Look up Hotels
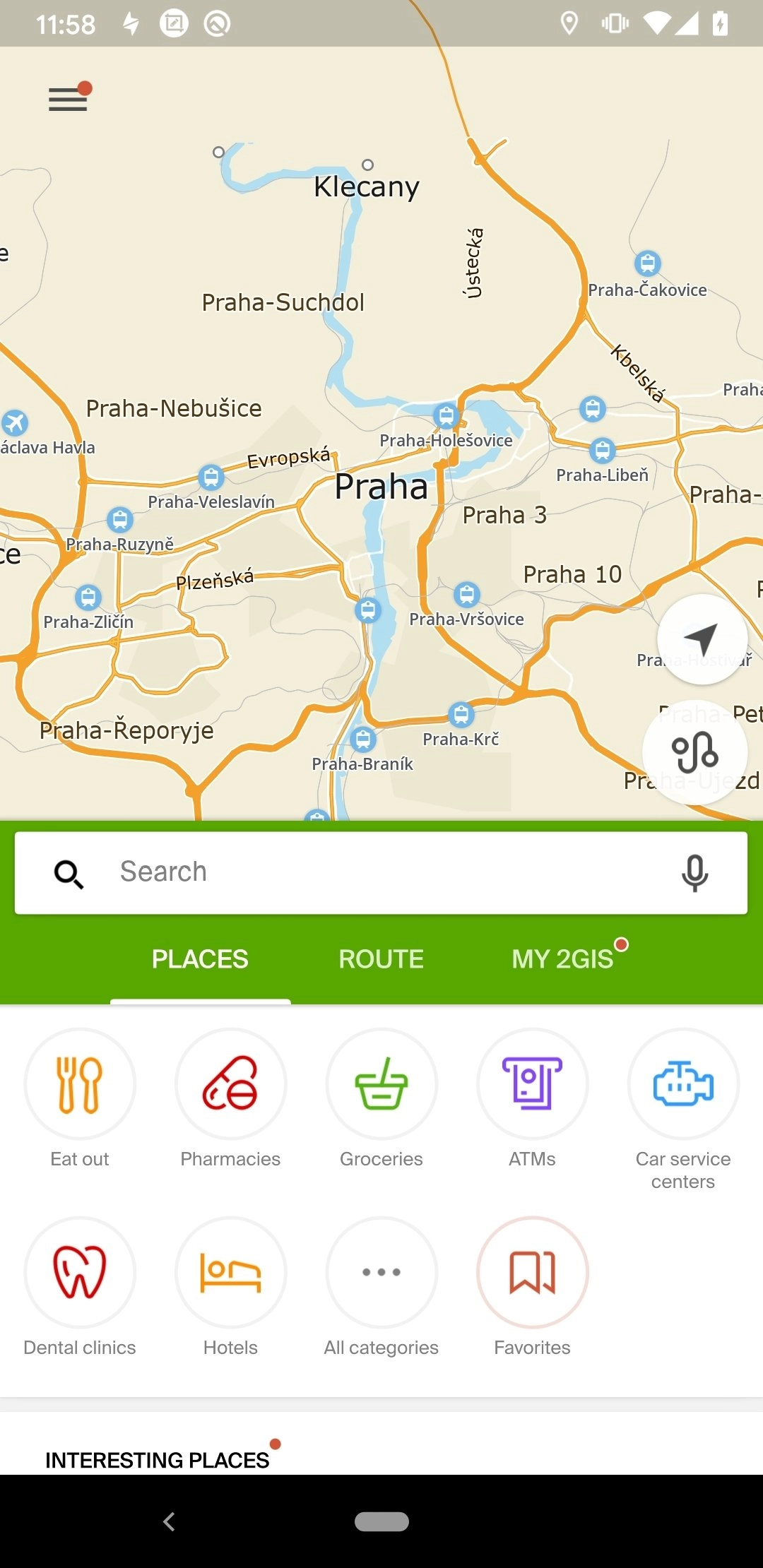Viewport: 763px width, 1568px height. tap(230, 1272)
